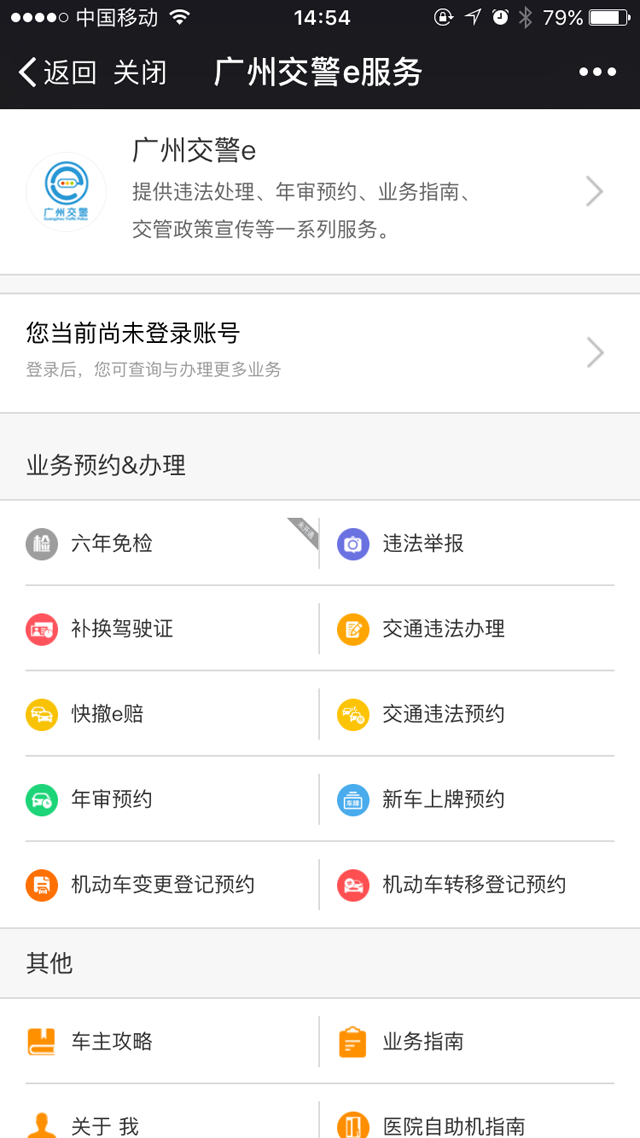
Task: Open 车主攻略 guide
Action: click(112, 1041)
